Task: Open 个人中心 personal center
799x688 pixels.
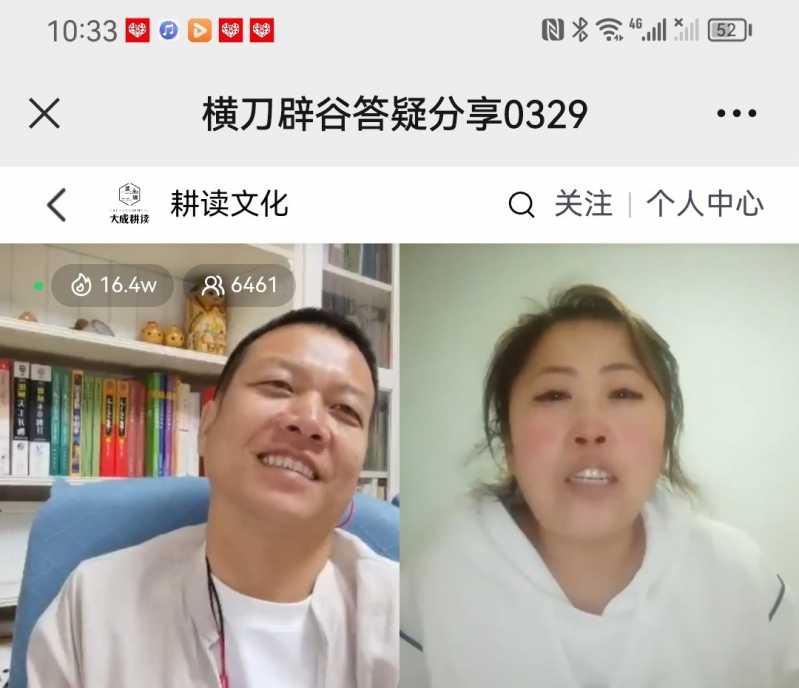Action: (704, 204)
